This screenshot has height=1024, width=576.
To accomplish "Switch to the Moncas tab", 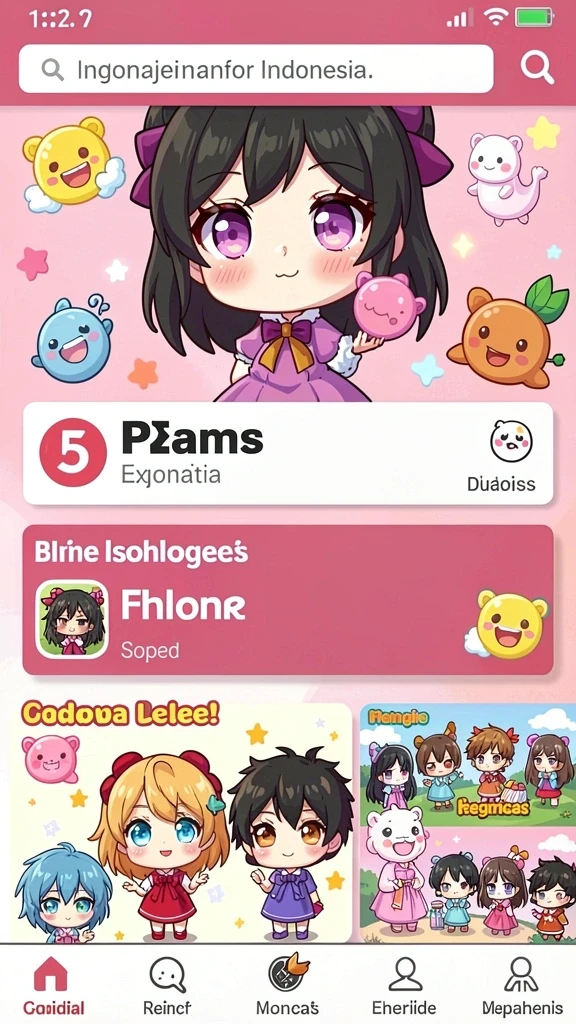I will click(x=287, y=985).
